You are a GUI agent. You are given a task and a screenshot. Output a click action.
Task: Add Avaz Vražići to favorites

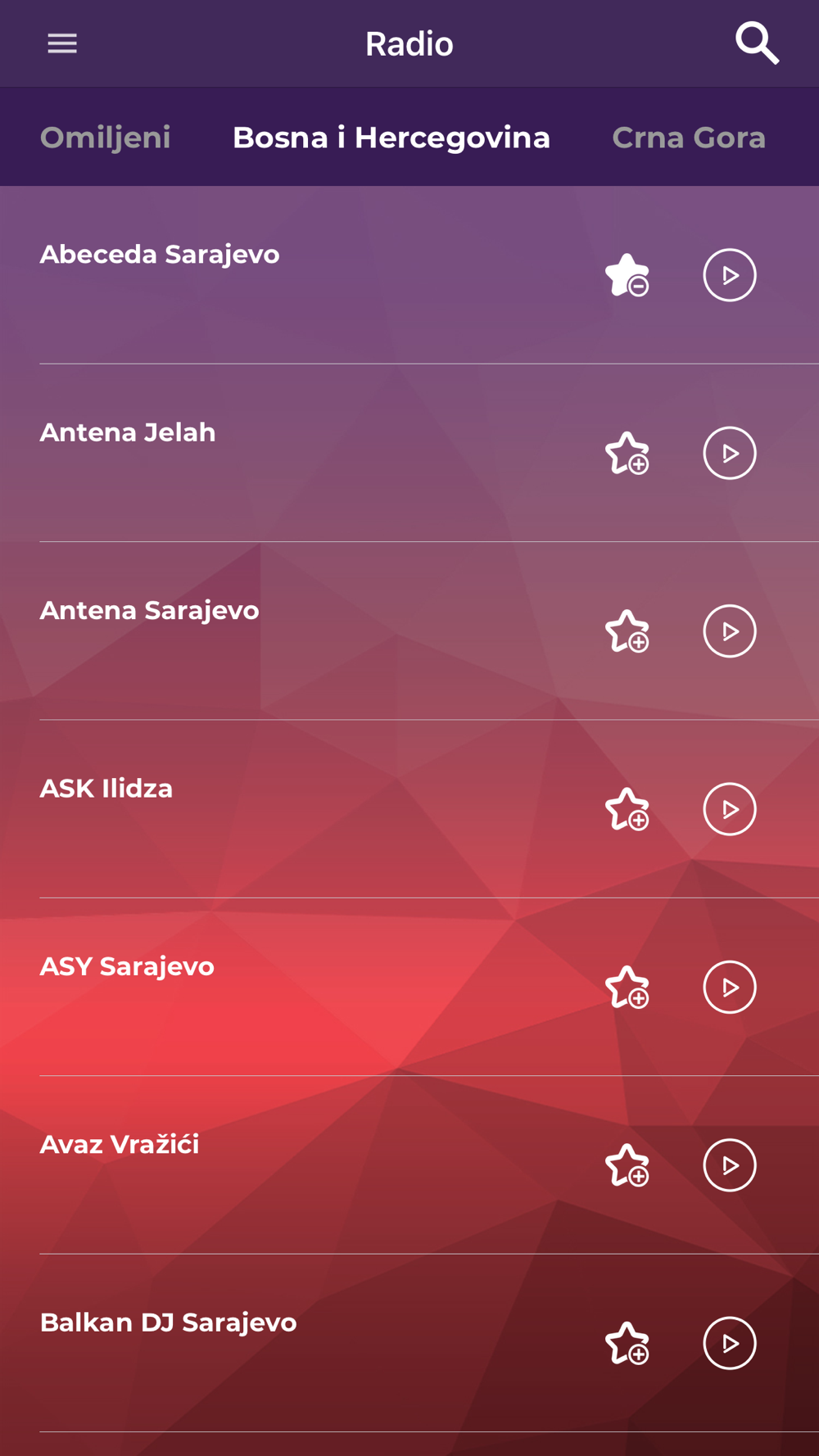click(x=627, y=1165)
